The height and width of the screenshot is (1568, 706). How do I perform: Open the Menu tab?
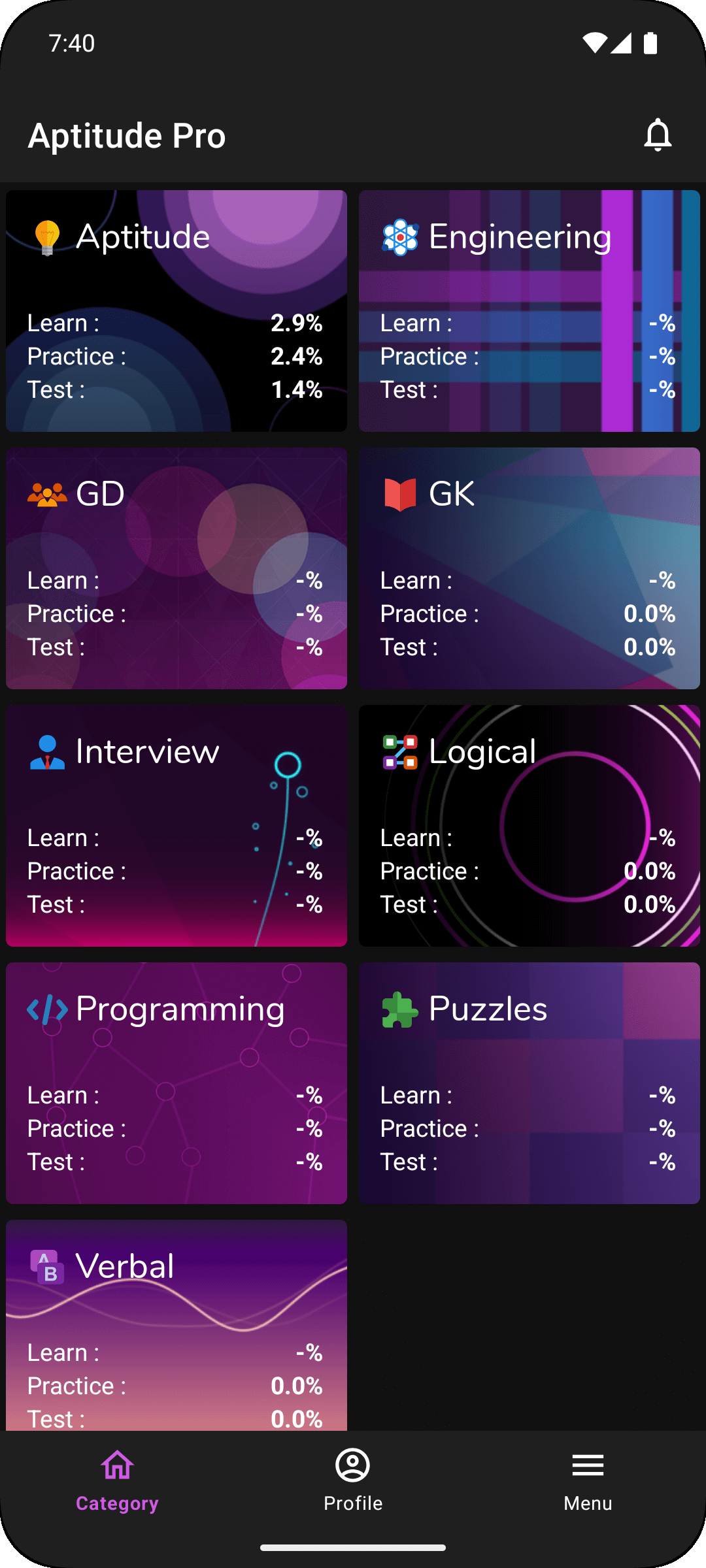(588, 1480)
